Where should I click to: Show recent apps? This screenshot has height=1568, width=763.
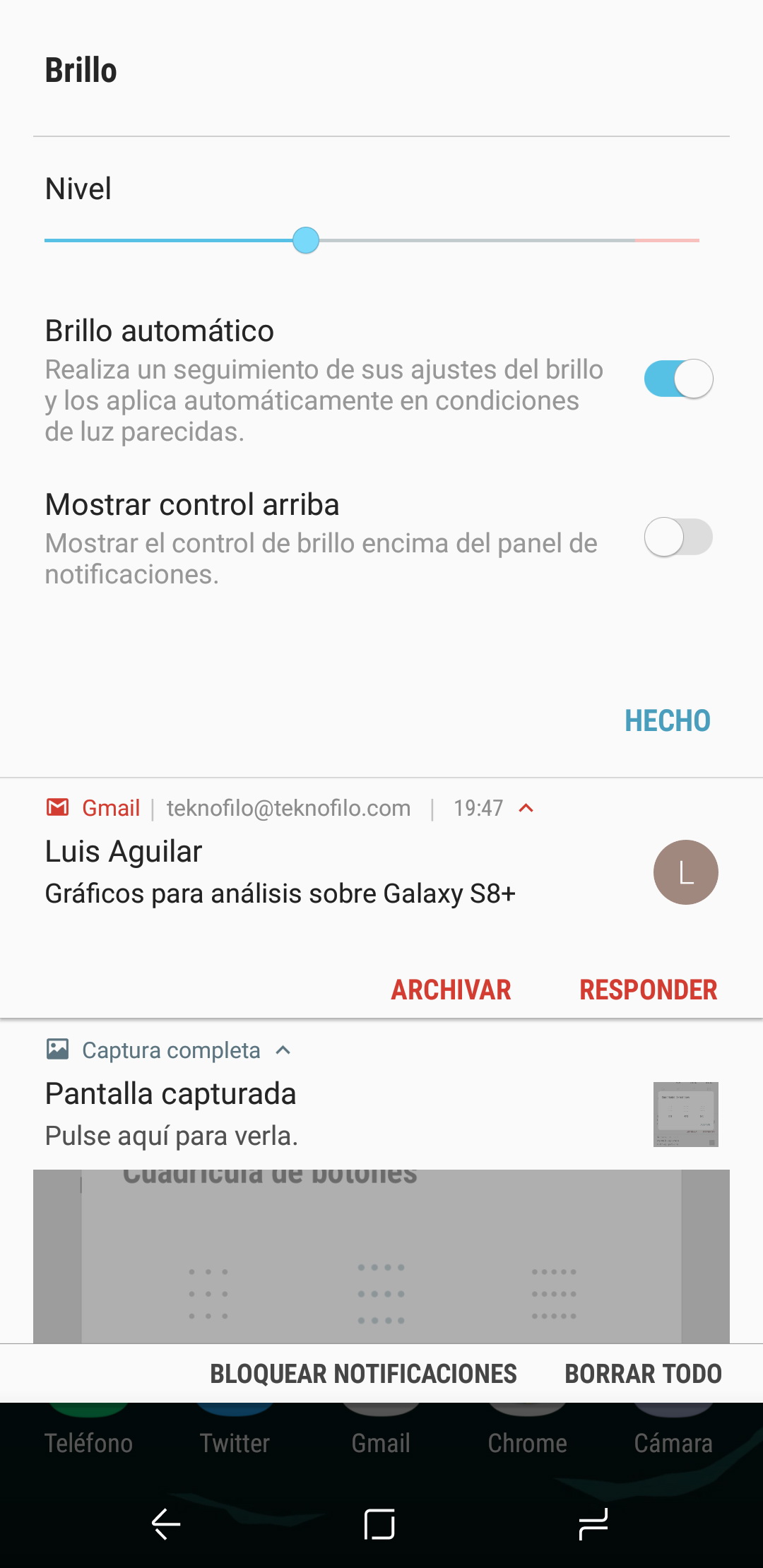(593, 1524)
